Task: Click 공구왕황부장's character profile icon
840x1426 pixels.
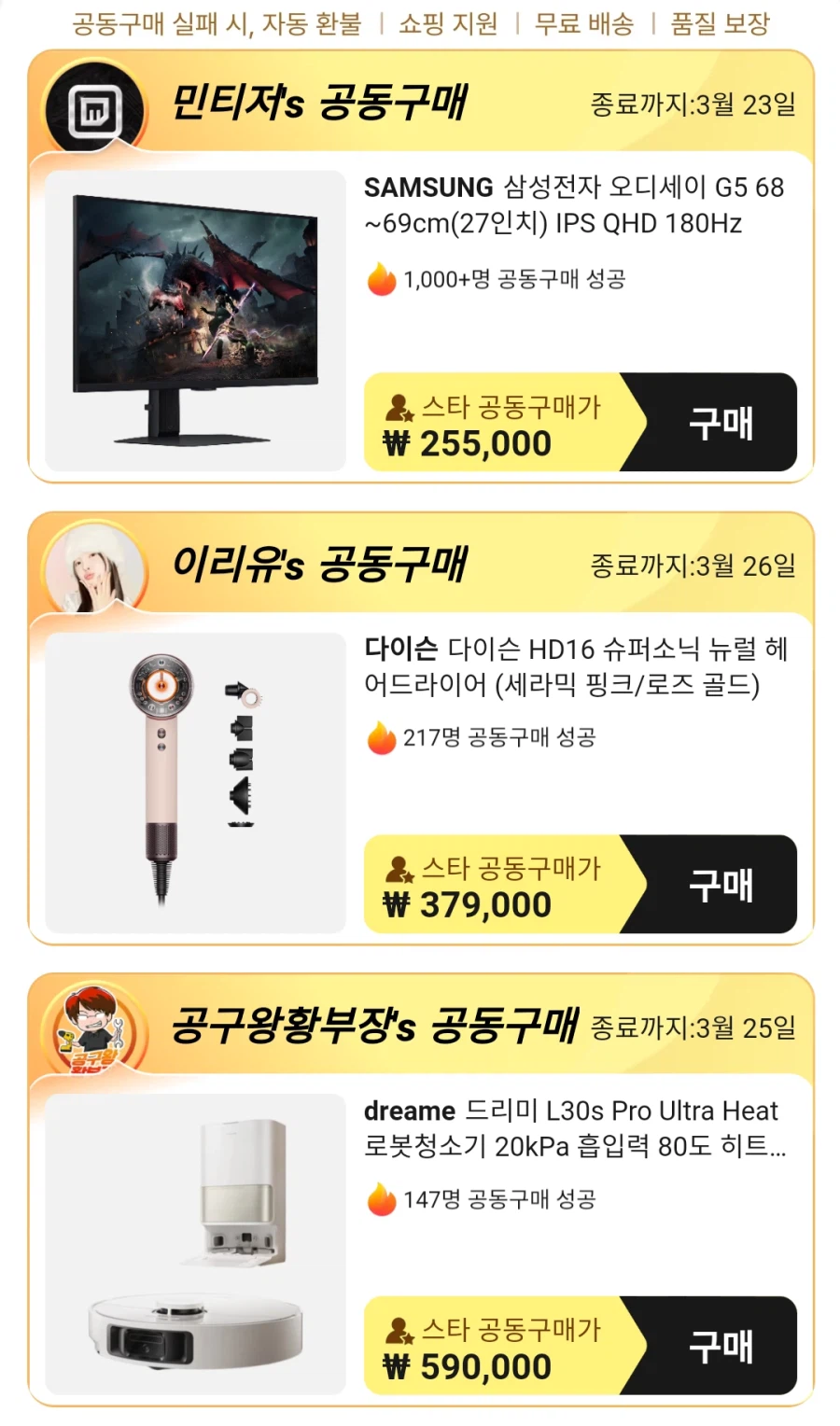Action: click(x=96, y=1028)
